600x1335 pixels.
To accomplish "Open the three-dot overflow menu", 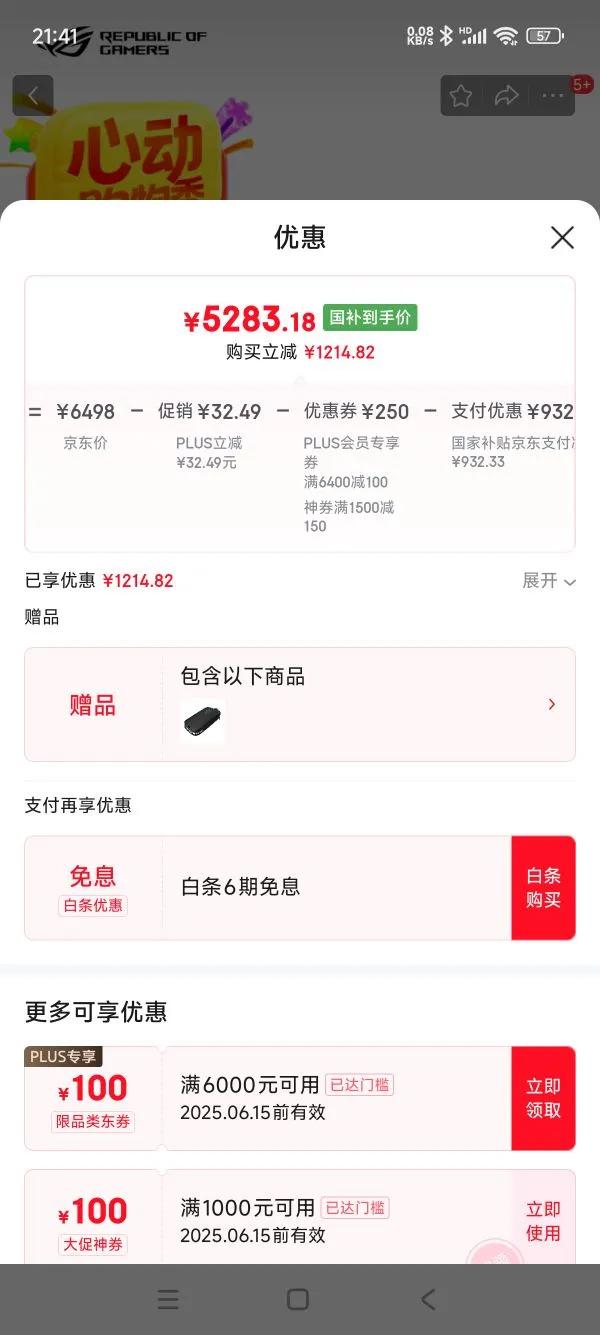I will pos(552,96).
